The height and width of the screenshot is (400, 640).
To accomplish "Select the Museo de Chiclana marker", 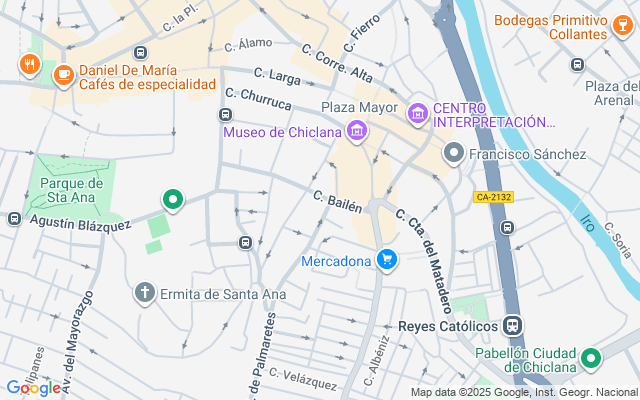I will click(x=355, y=130).
